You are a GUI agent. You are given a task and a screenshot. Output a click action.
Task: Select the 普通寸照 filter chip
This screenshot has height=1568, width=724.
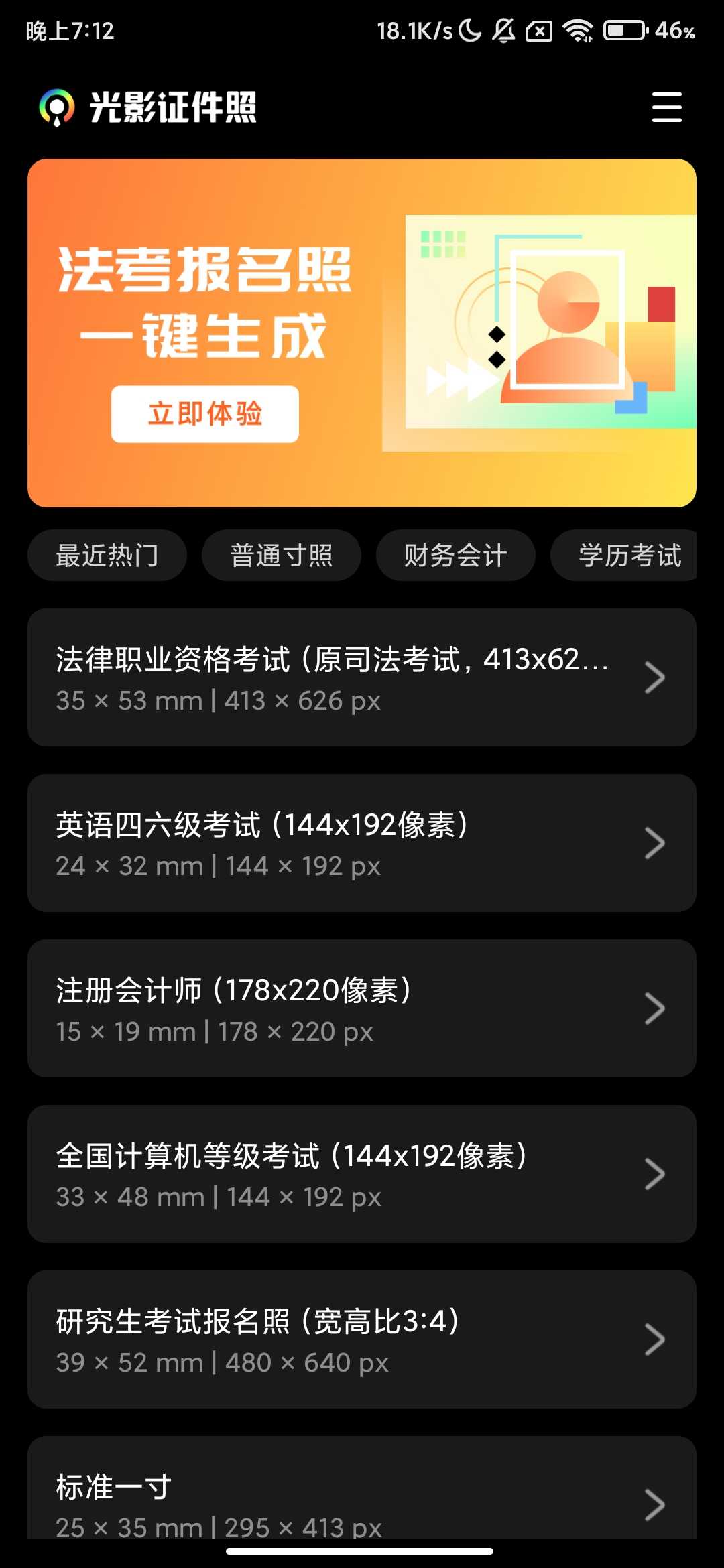point(280,555)
